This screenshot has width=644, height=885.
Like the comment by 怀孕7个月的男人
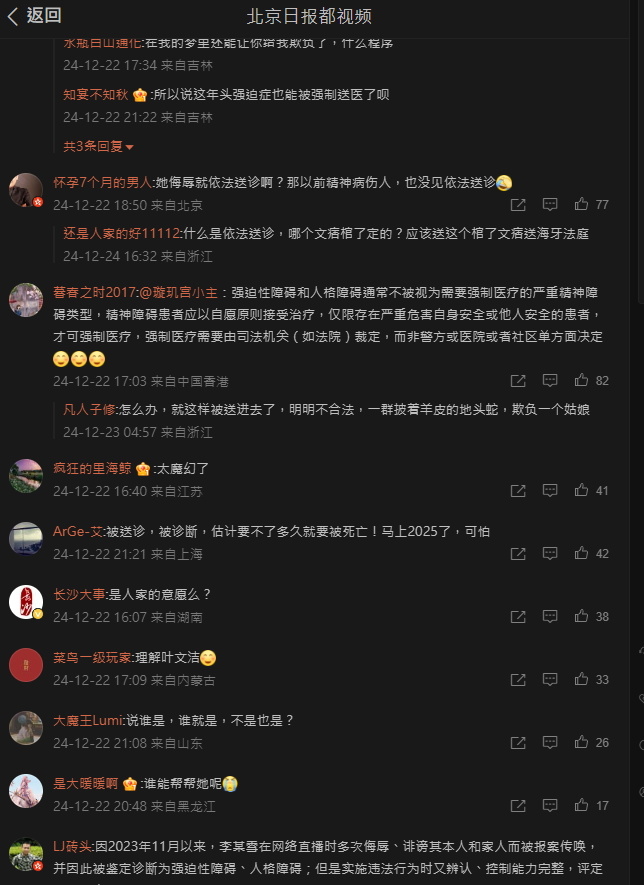[x=581, y=205]
